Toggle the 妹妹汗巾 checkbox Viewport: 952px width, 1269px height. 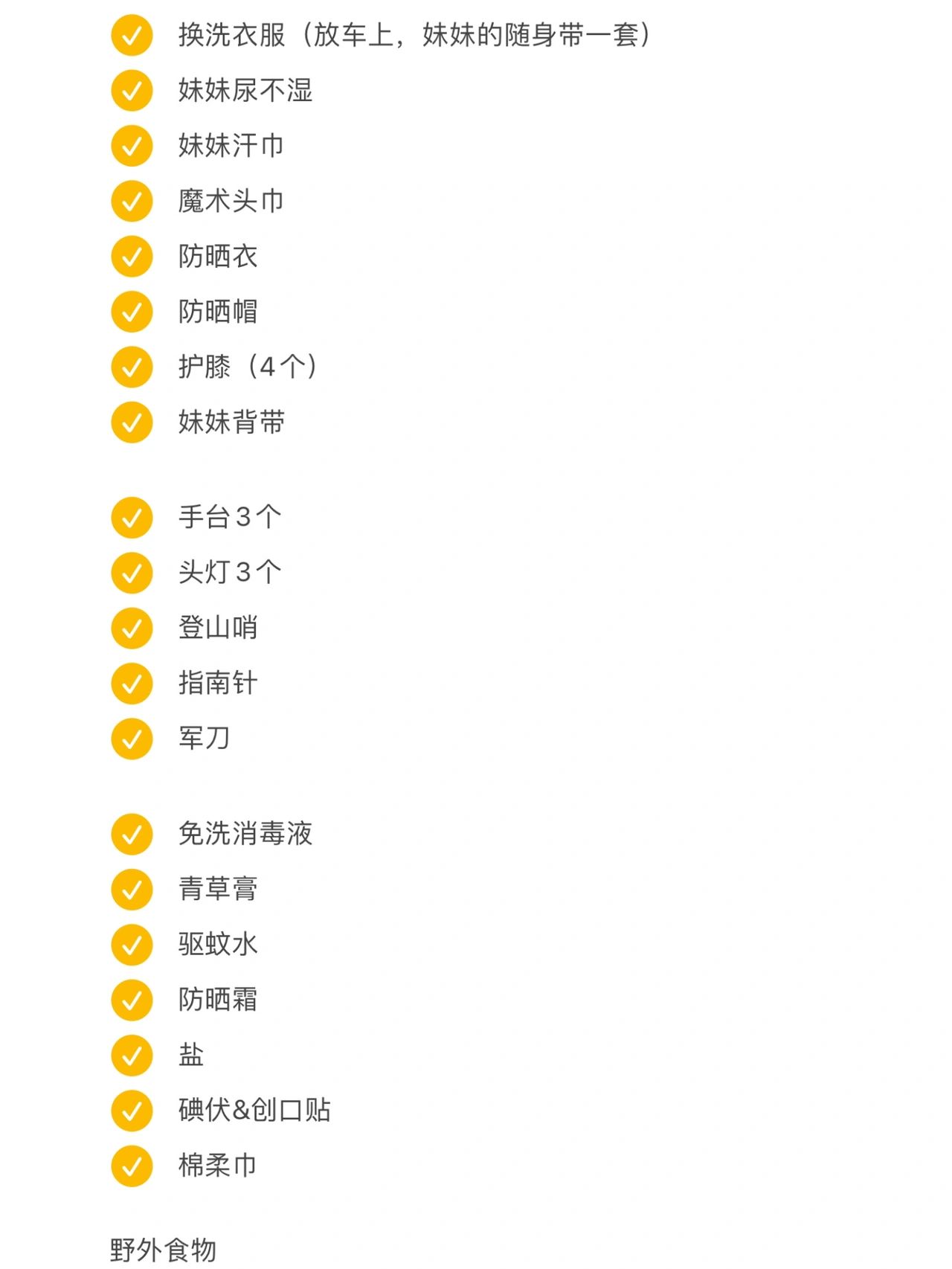(132, 146)
